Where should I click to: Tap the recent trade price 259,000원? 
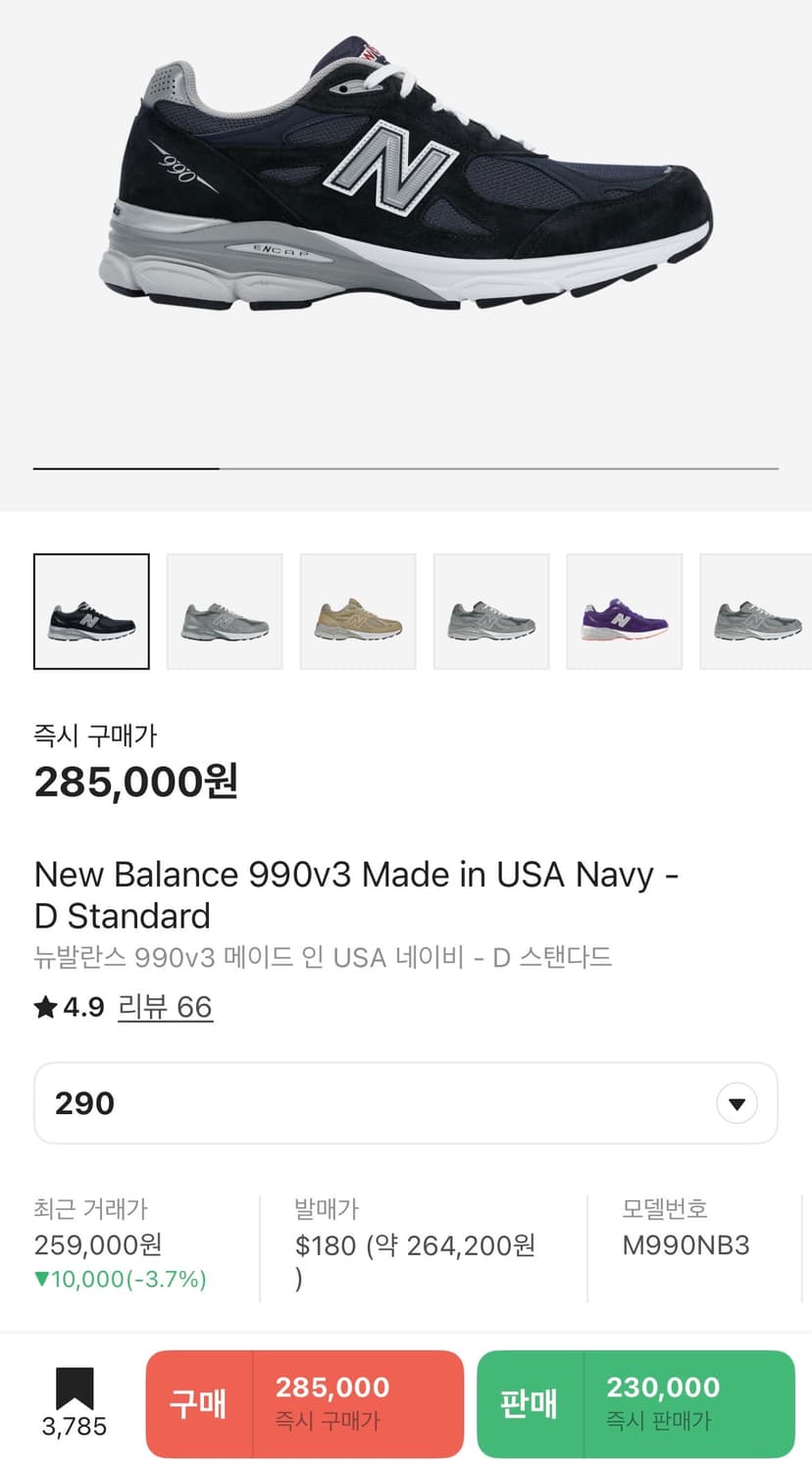98,1246
